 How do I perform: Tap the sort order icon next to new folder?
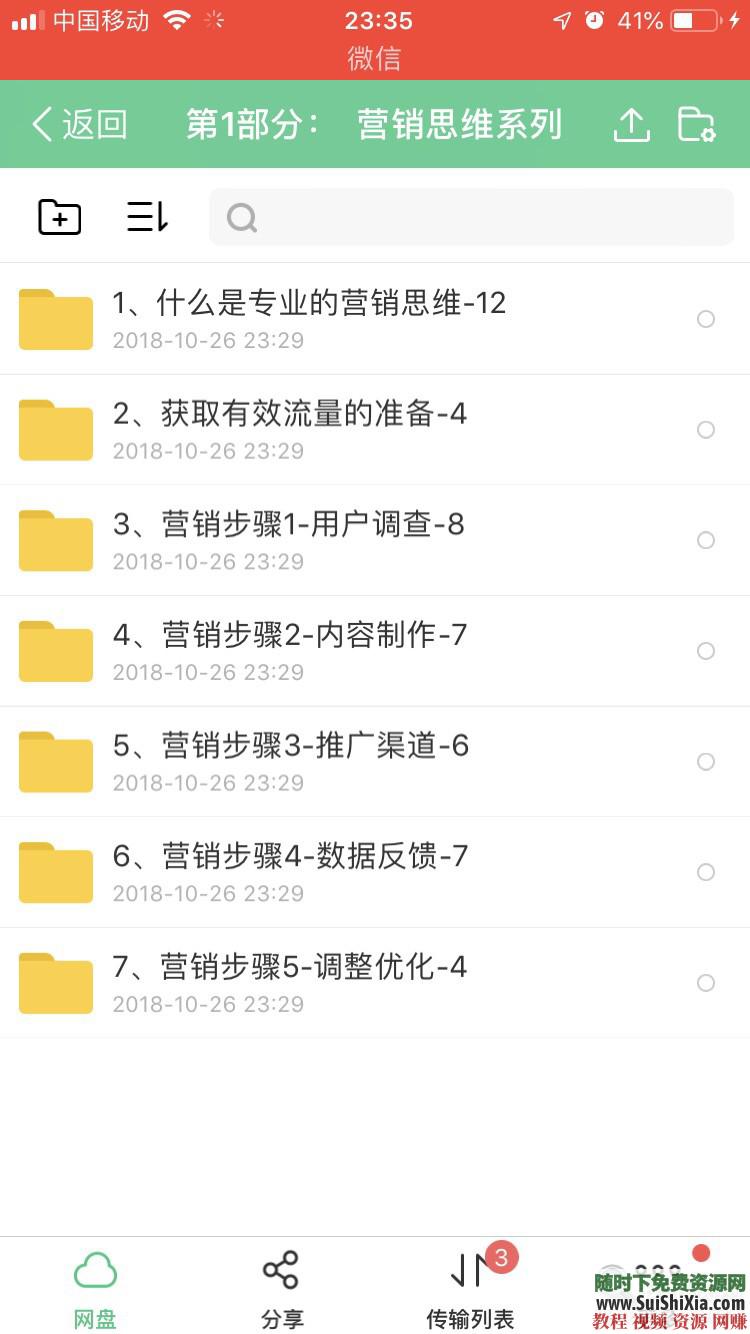point(146,216)
